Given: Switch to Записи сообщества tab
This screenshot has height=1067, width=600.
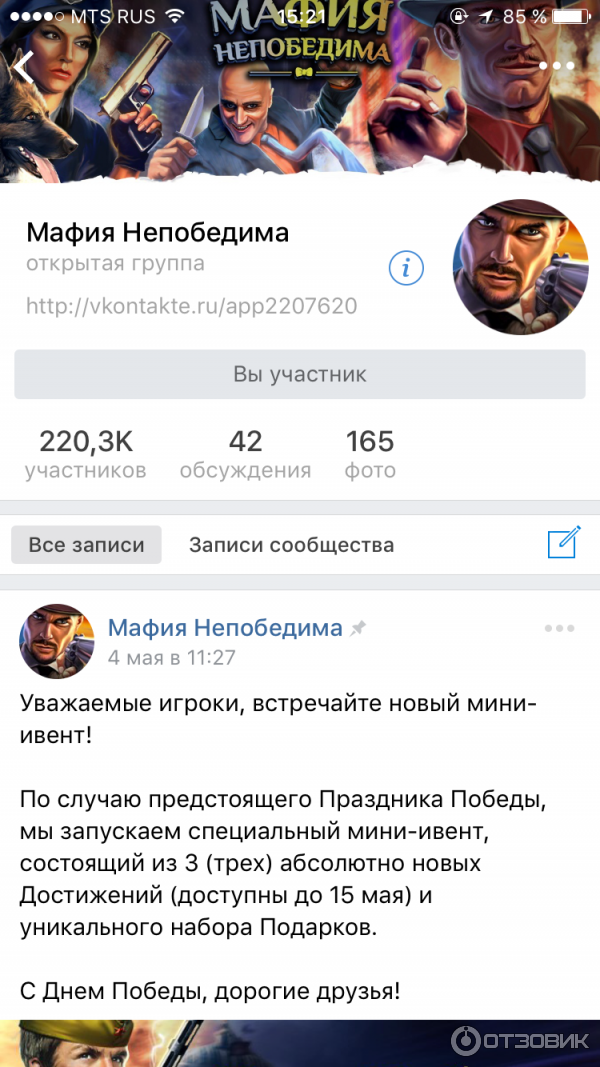Looking at the screenshot, I should click(291, 545).
